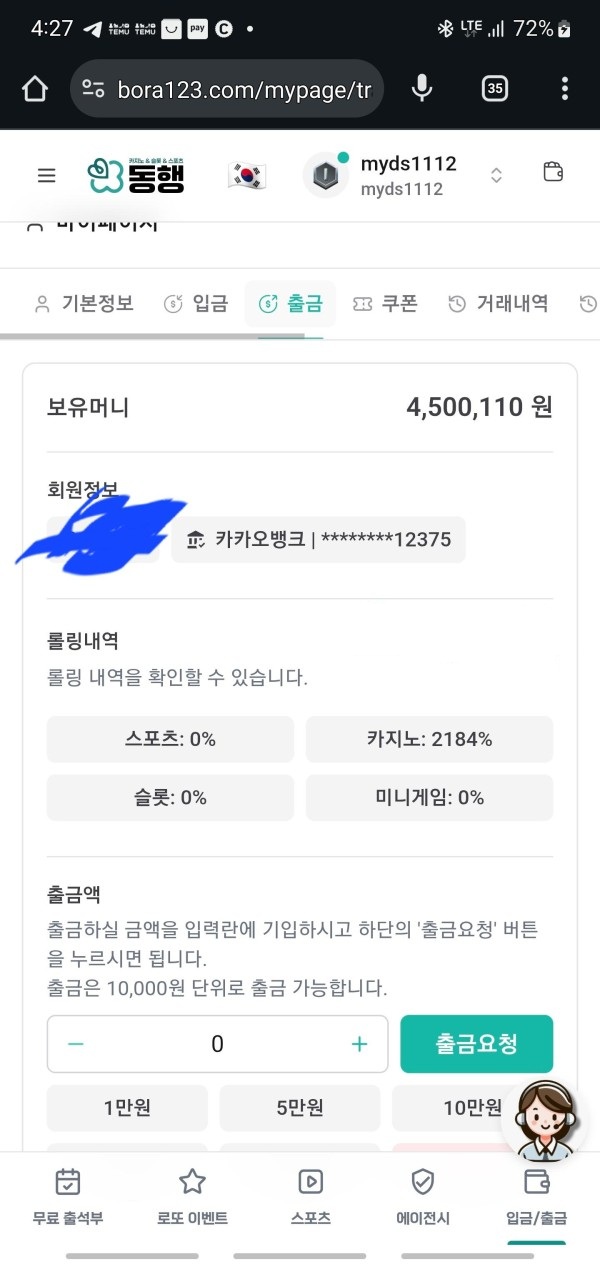The image size is (600, 1267).
Task: Select the Korean flag language option
Action: coord(246,176)
